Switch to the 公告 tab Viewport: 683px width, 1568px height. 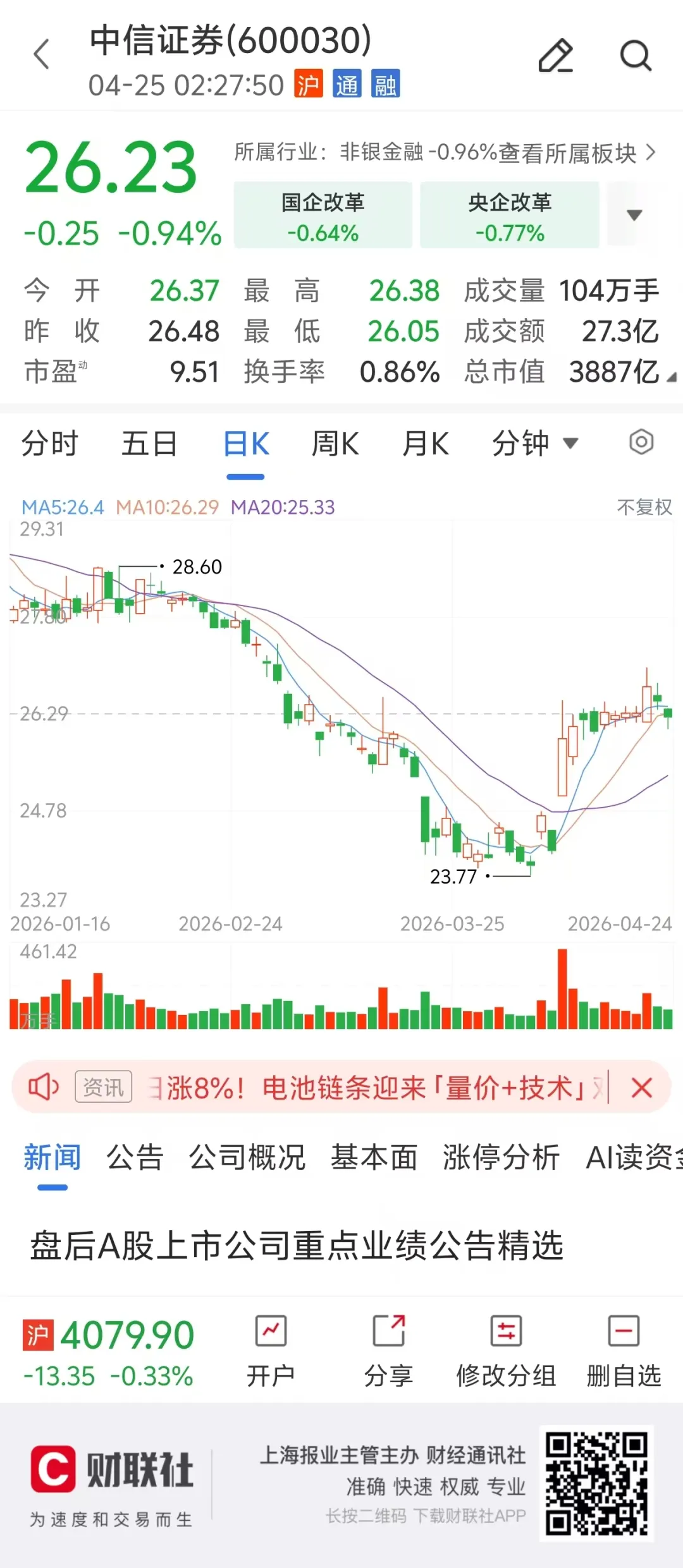click(x=135, y=1158)
